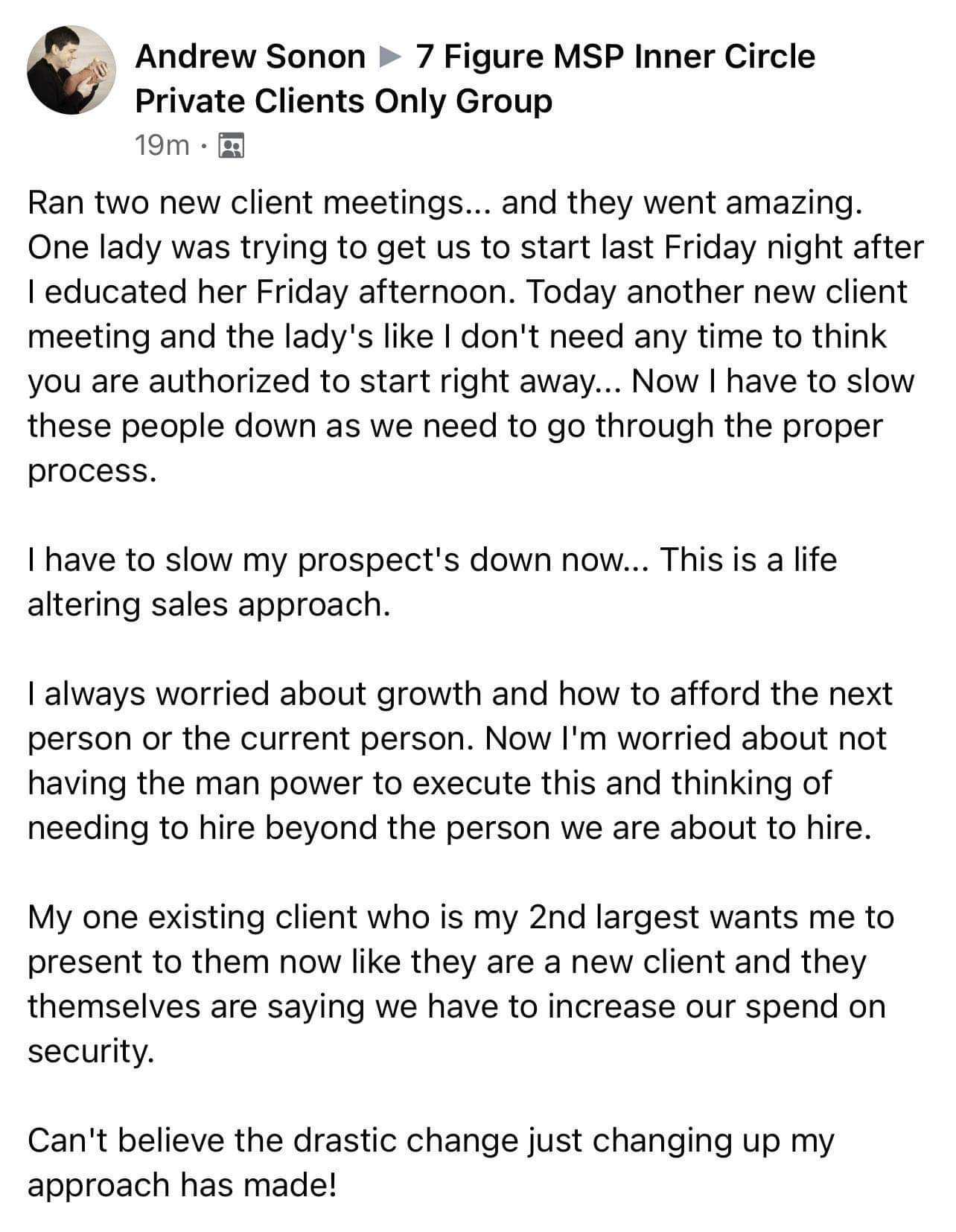Open Andrew Sonon's profile name link
The width and height of the screenshot is (956, 1232).
tap(250, 57)
